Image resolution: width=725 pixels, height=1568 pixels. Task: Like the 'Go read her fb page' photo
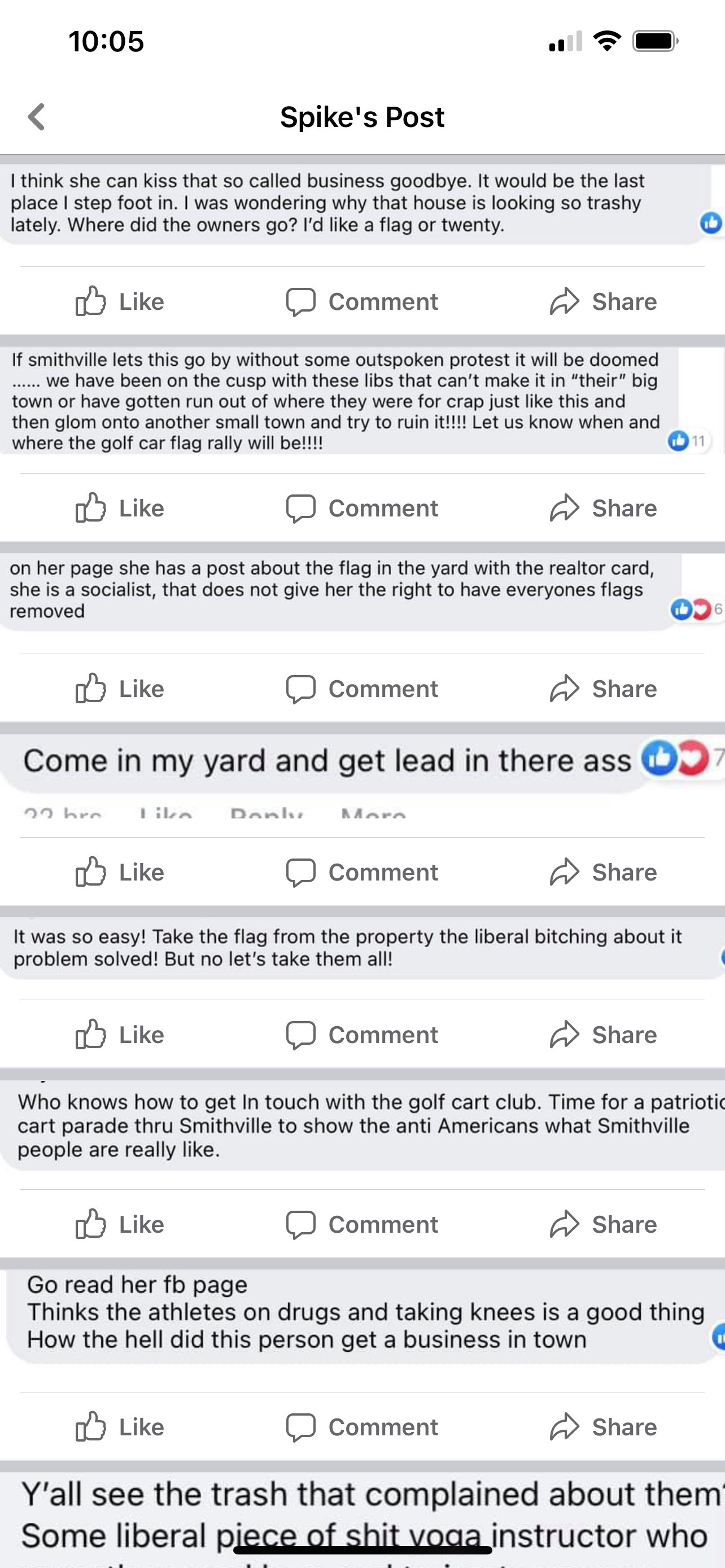[120, 1427]
